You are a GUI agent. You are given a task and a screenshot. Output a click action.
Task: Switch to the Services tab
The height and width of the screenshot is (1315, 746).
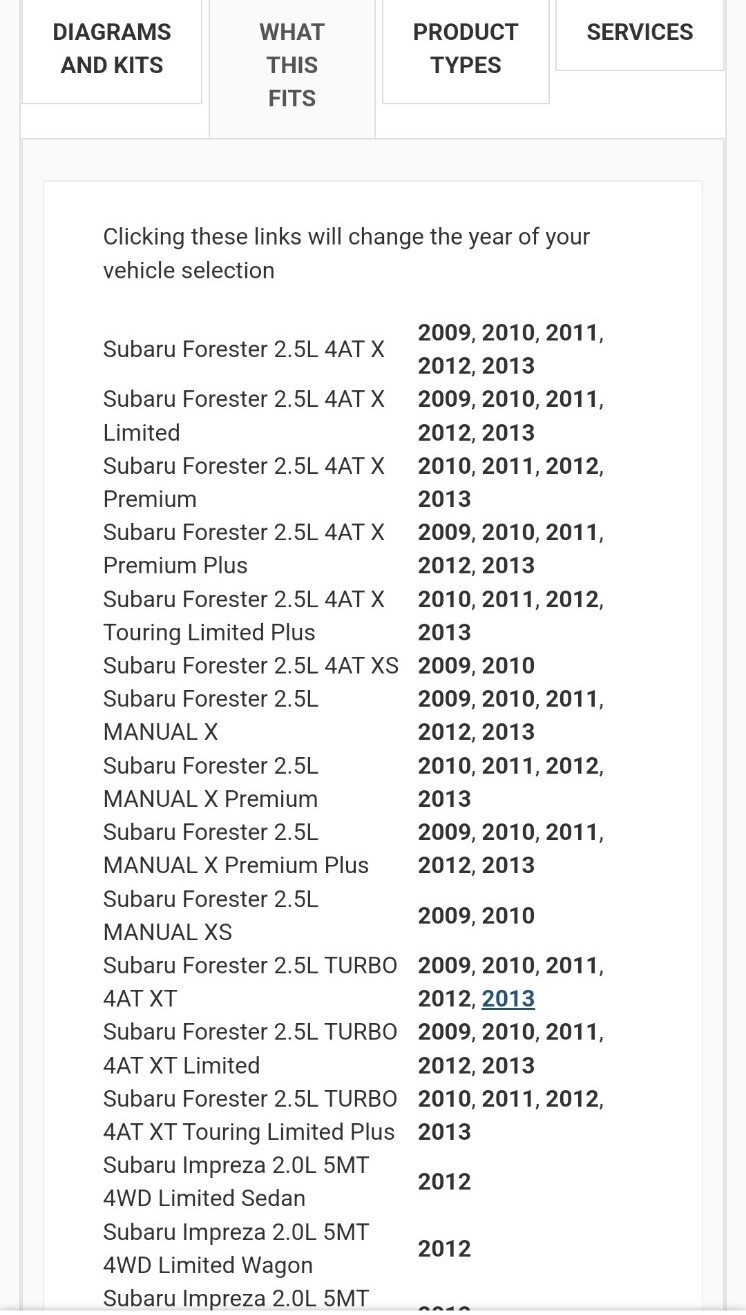pos(640,32)
